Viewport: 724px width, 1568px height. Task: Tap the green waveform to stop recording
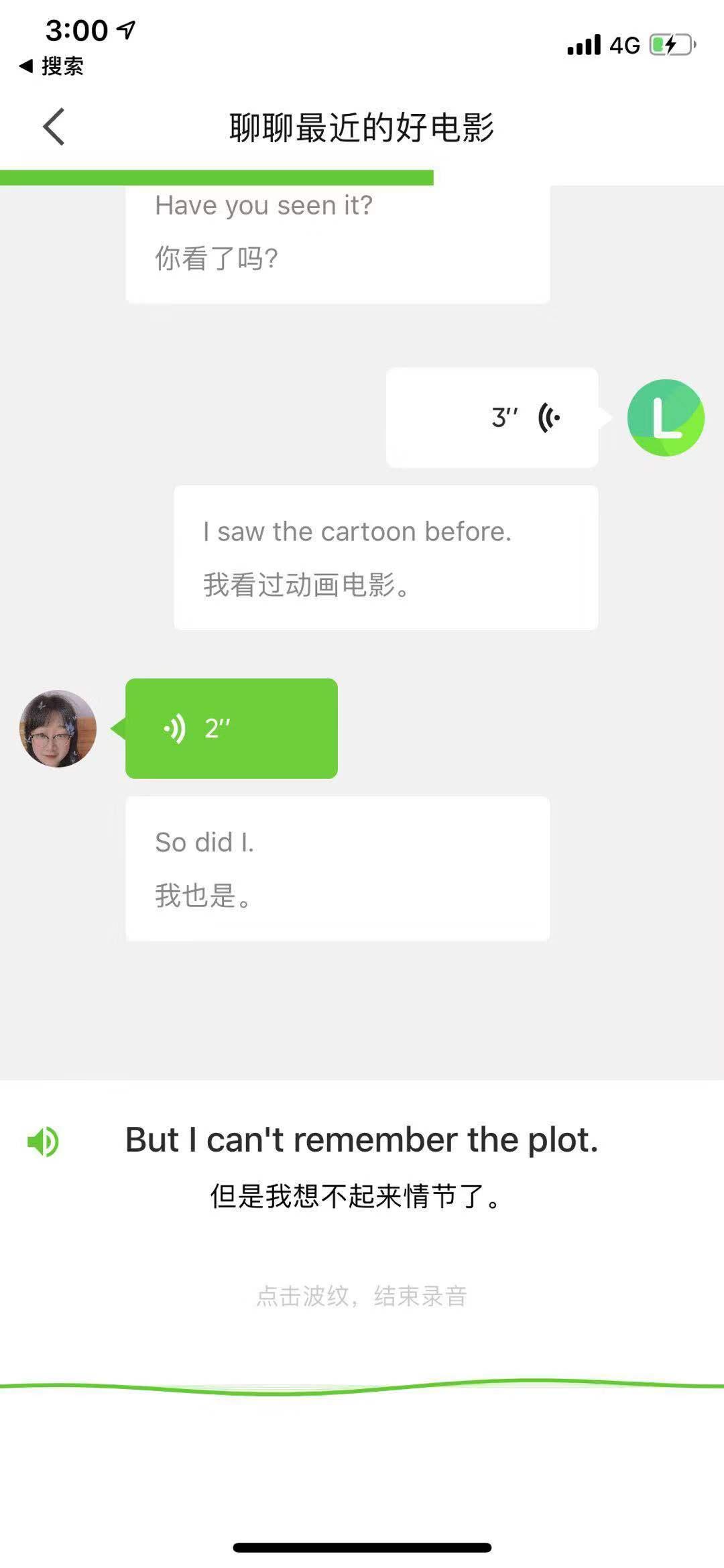[x=362, y=1386]
